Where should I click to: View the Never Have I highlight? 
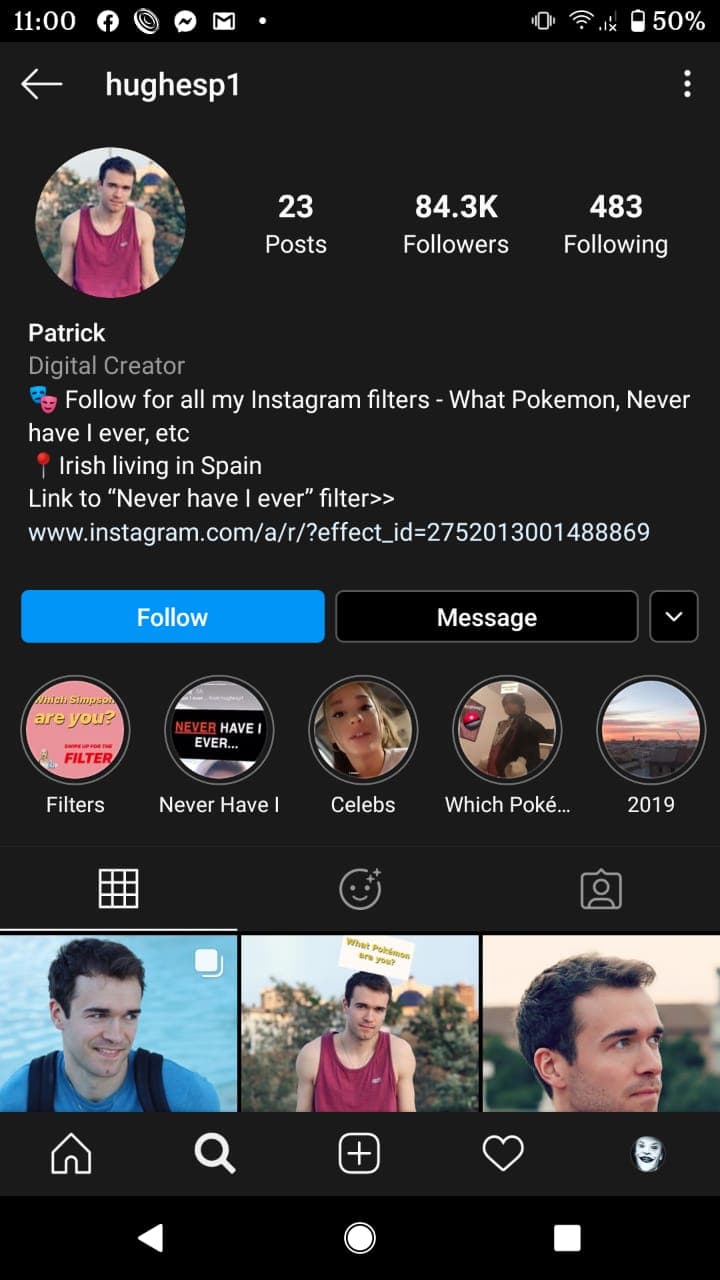click(x=219, y=730)
